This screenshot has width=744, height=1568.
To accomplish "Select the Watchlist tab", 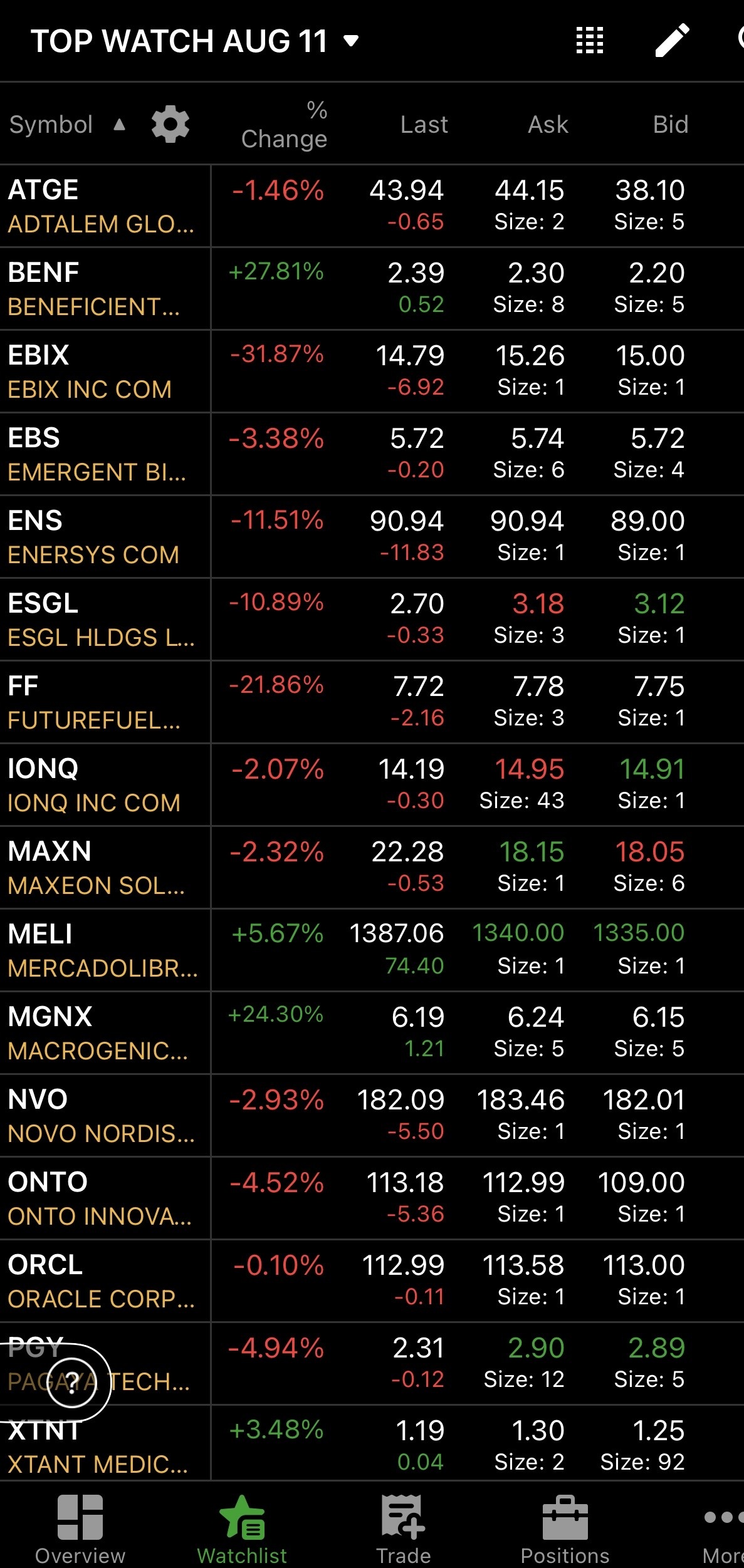I will 242,1529.
